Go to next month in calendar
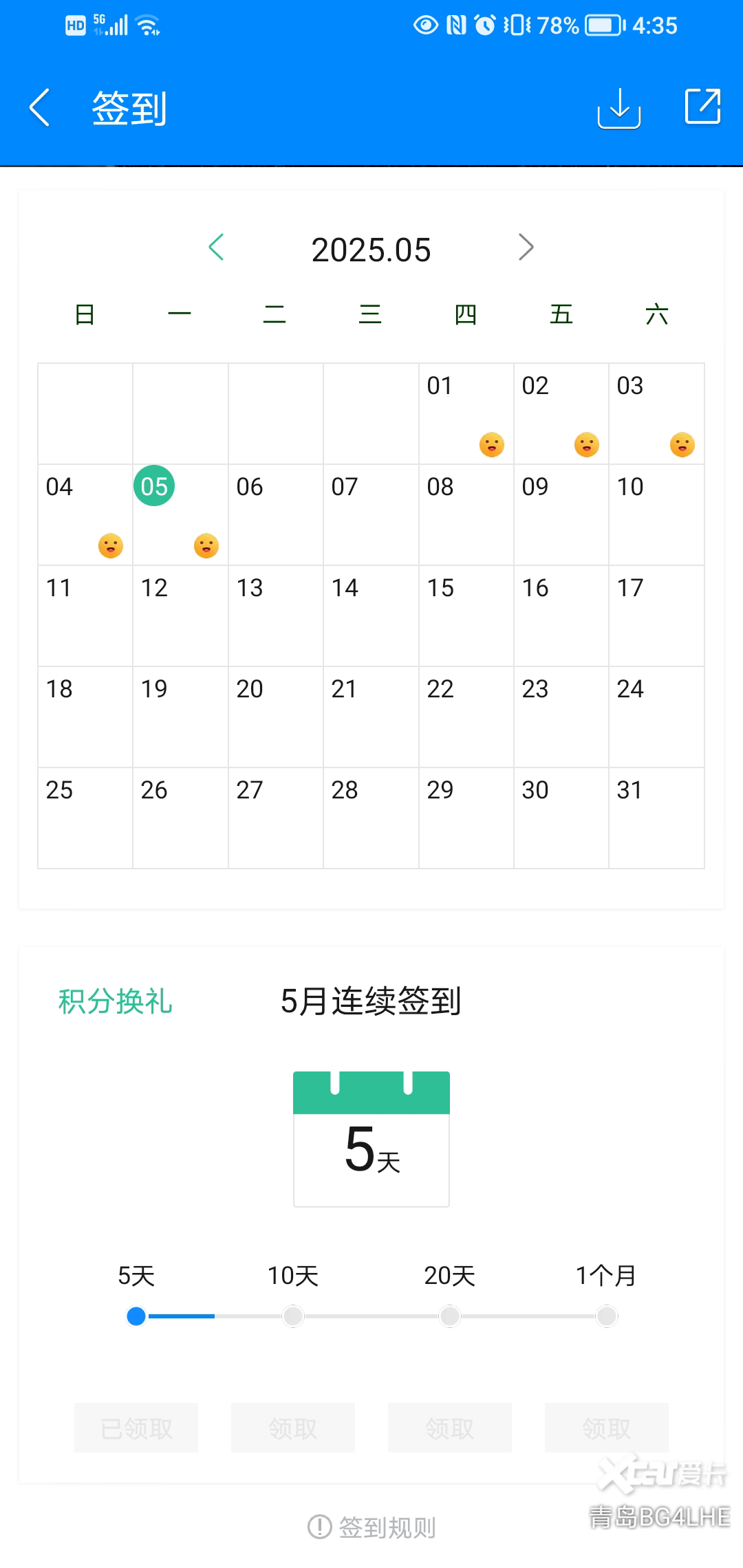743x1568 pixels. click(526, 248)
